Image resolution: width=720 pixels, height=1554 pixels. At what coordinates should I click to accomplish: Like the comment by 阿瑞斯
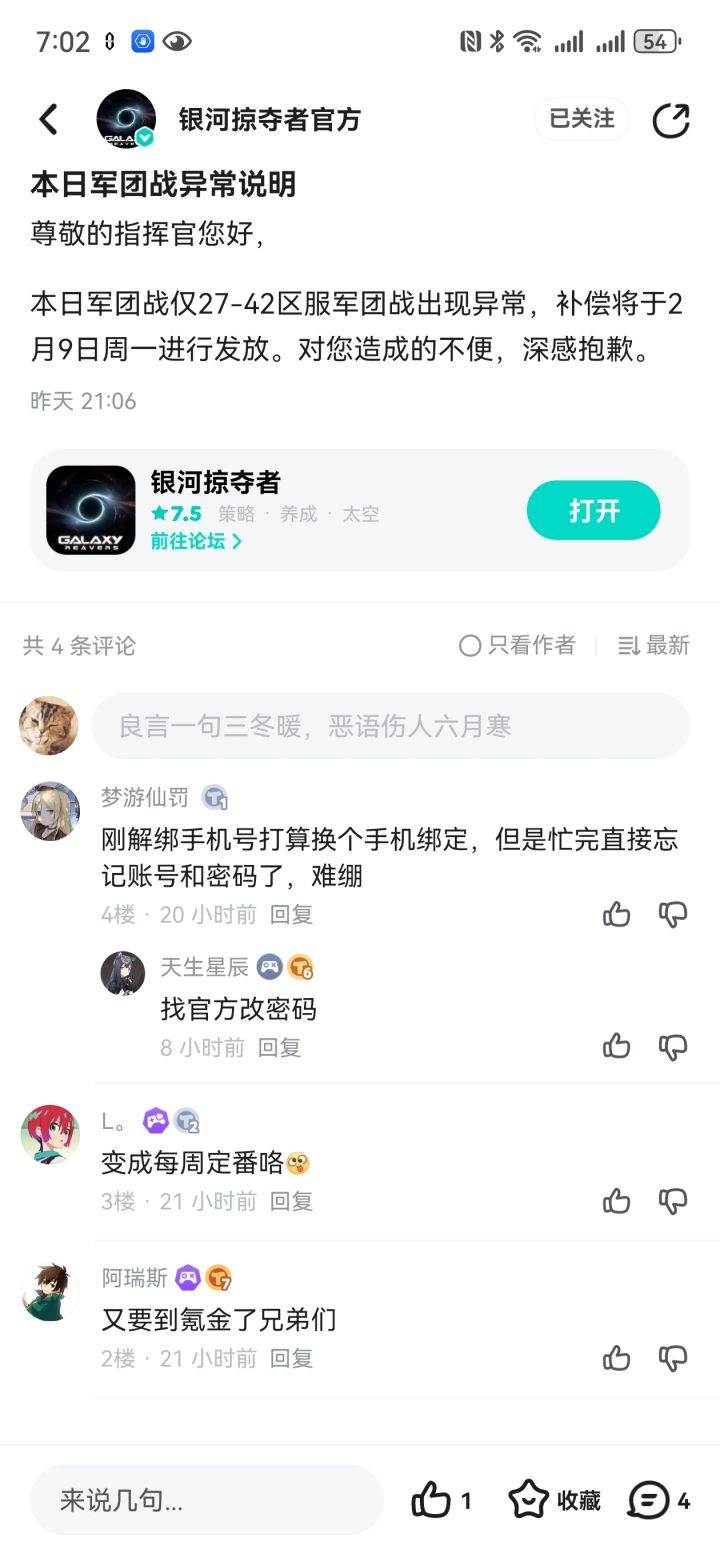coord(616,1358)
